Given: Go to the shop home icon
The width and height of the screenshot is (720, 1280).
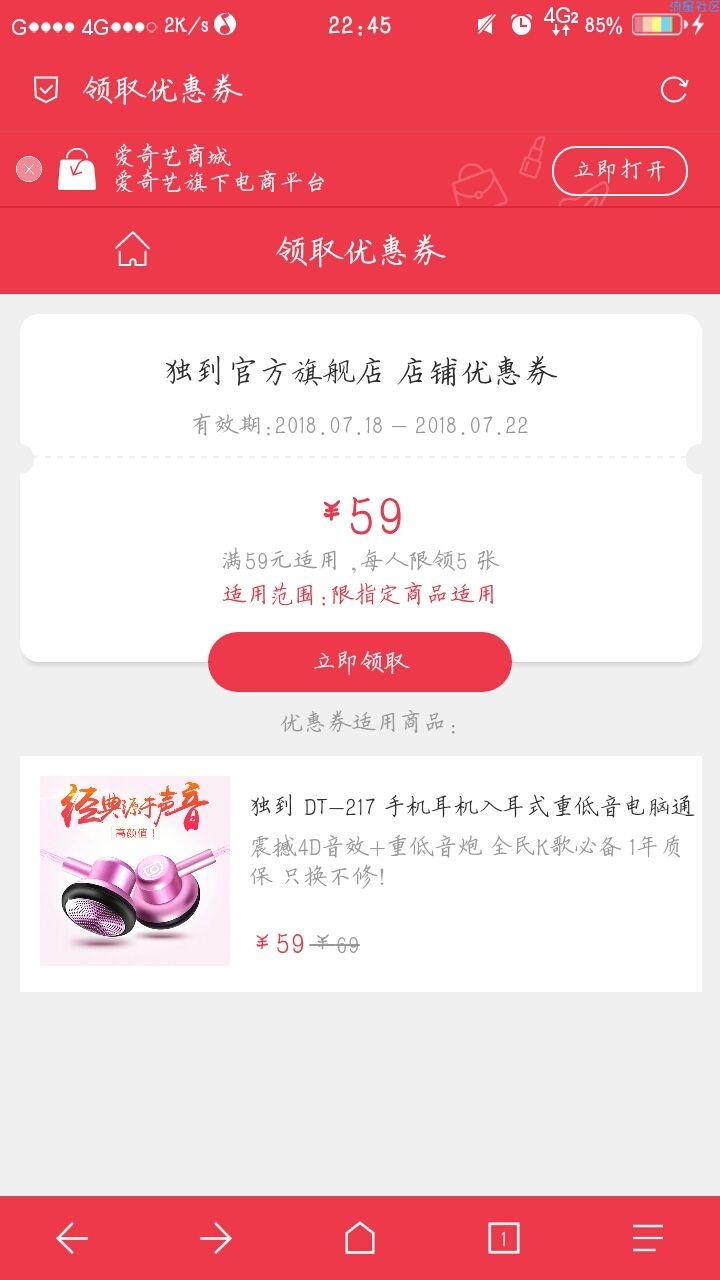Looking at the screenshot, I should 132,249.
